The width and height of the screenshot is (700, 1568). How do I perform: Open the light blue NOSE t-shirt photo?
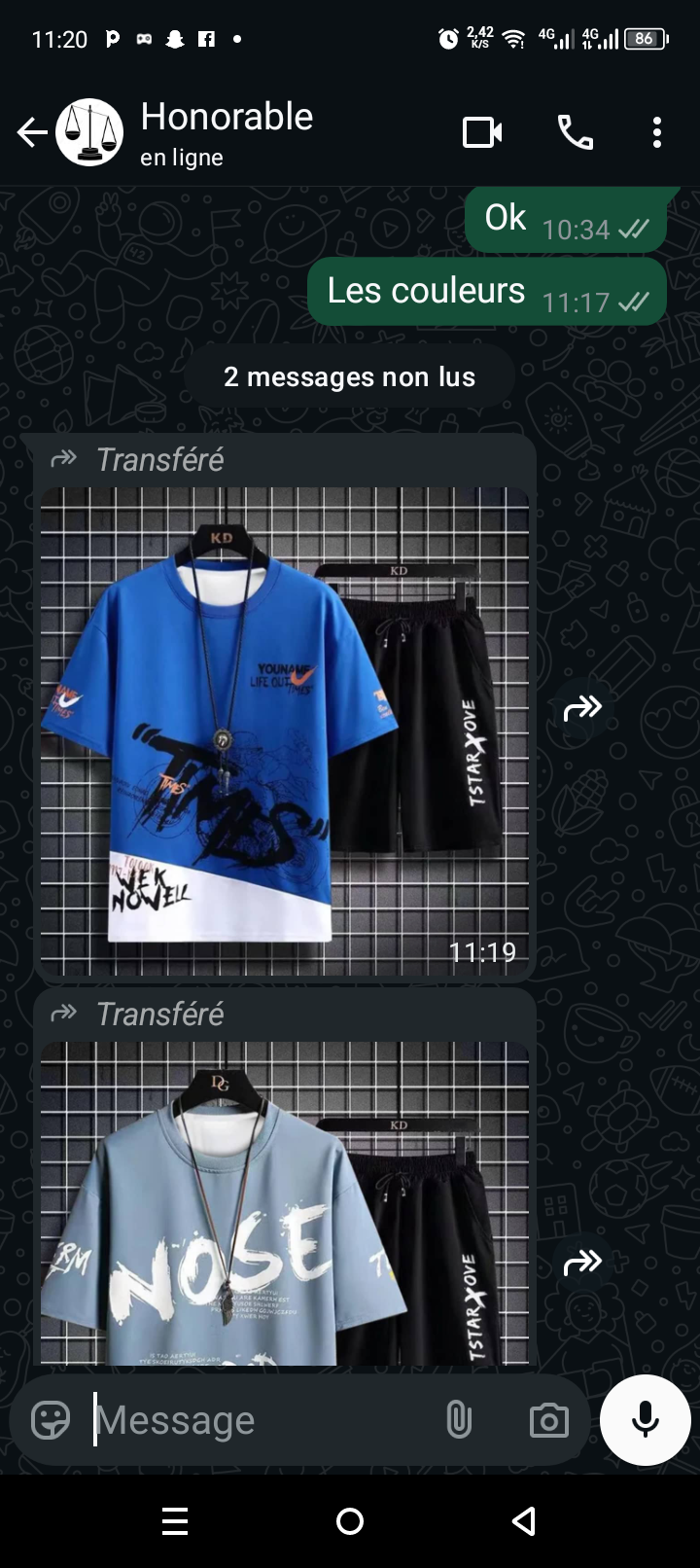(x=285, y=1203)
